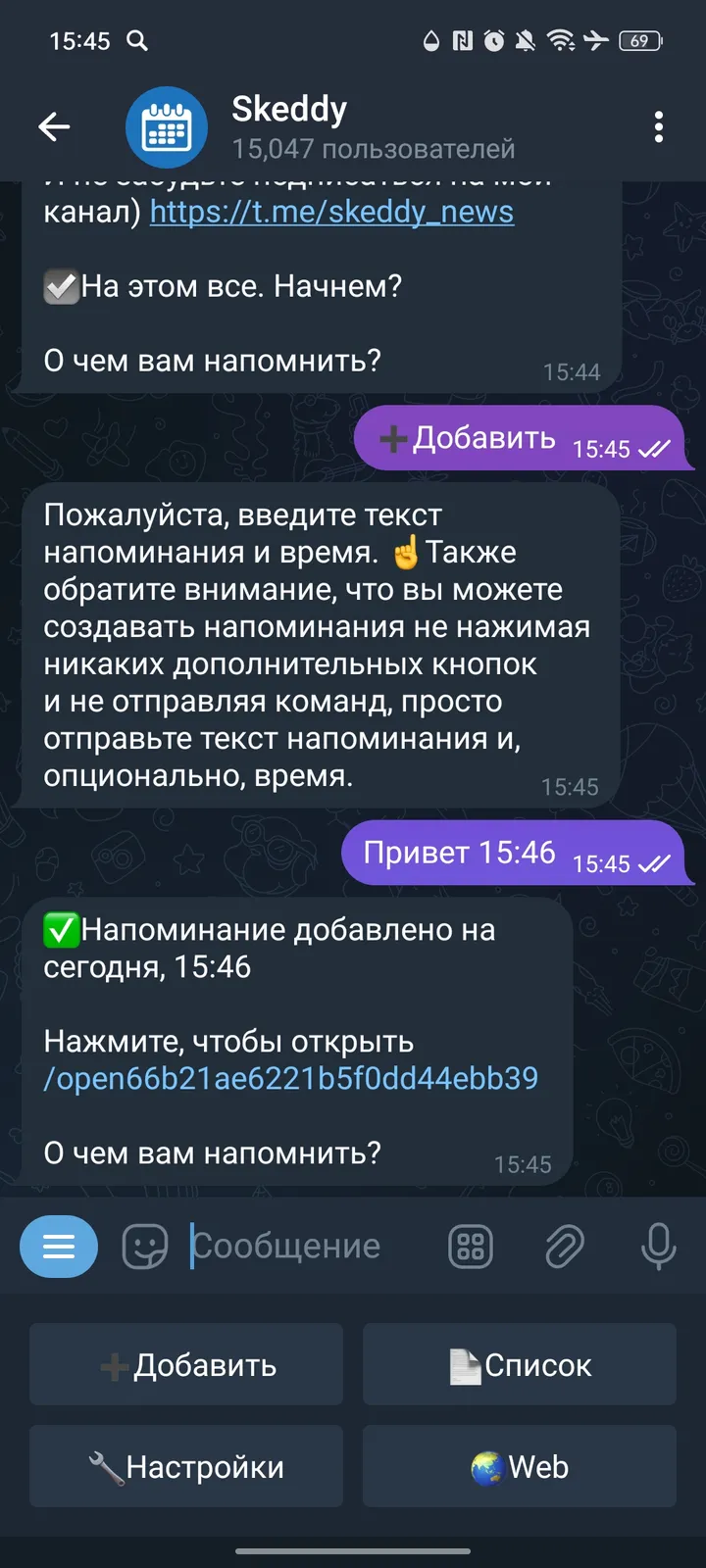Tap the microphone to record voice message

pyautogui.click(x=658, y=1246)
